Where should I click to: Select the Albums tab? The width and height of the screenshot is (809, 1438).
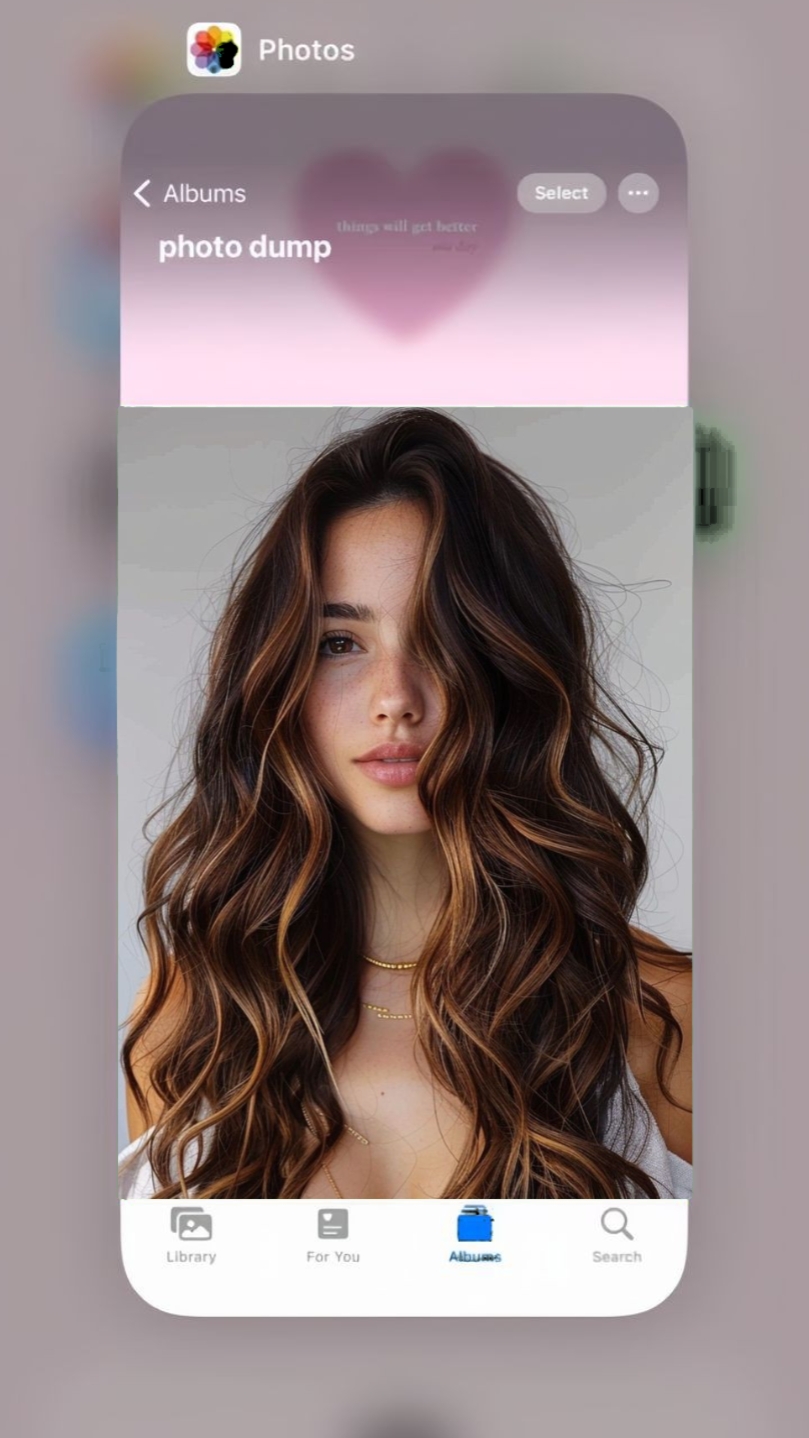pyautogui.click(x=475, y=1235)
